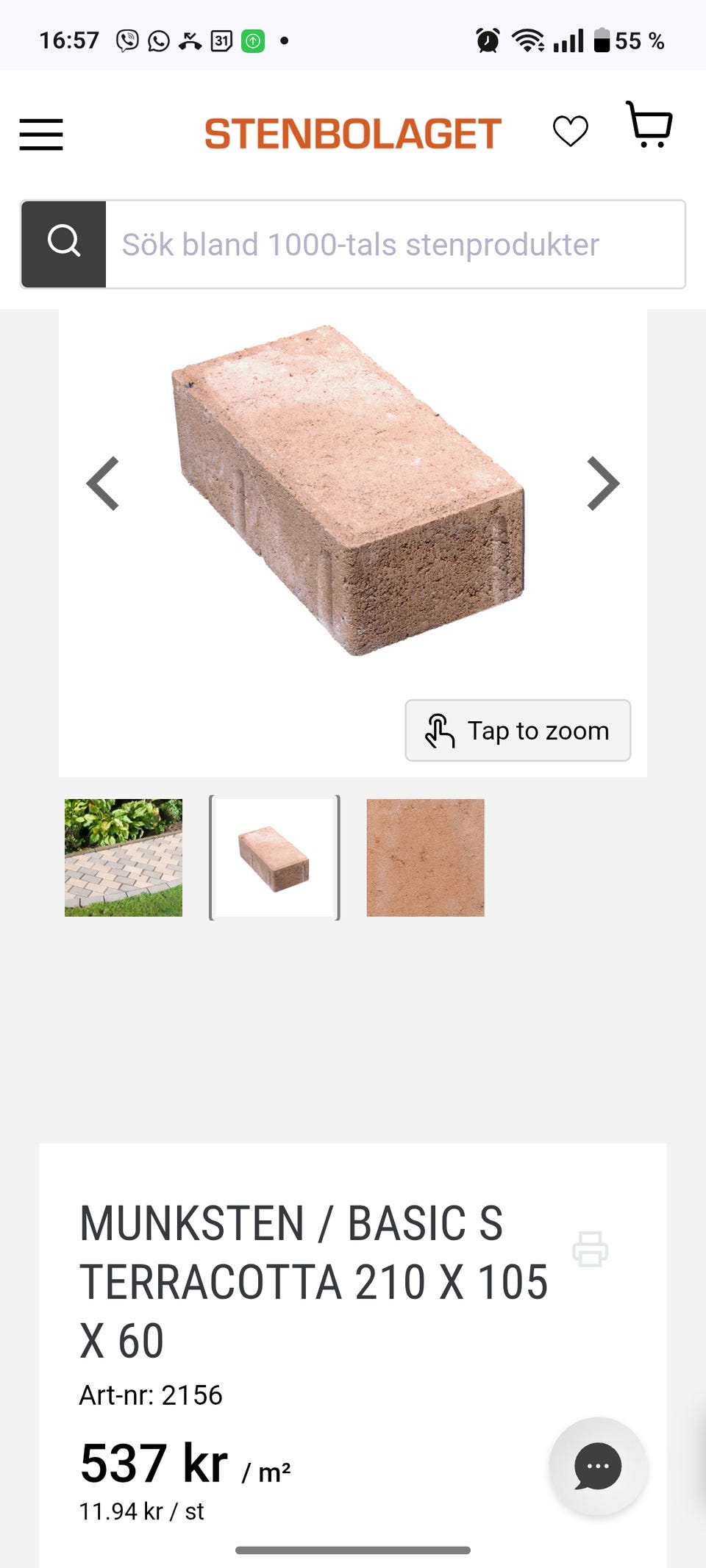Tap to zoom the product image

[x=518, y=731]
